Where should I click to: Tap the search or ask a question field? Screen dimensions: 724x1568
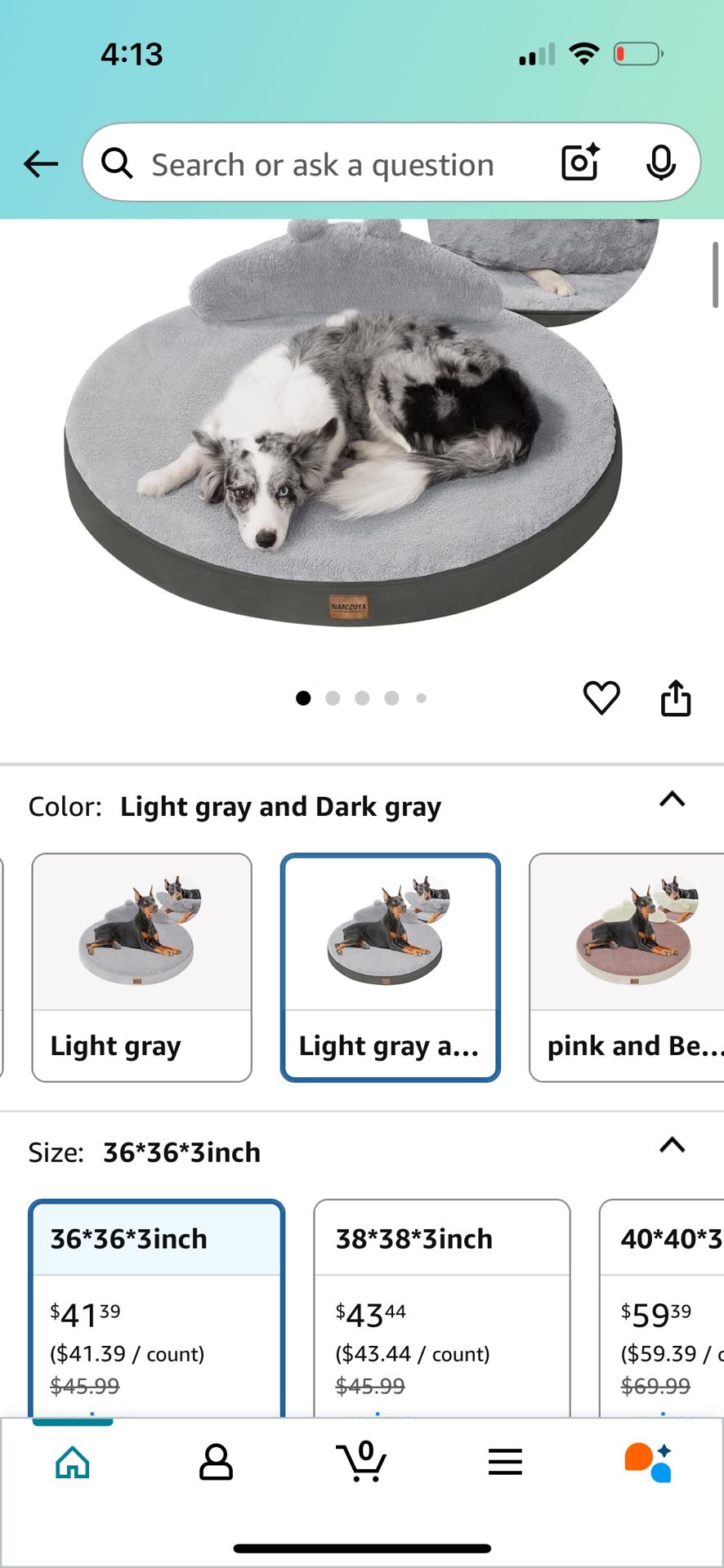pyautogui.click(x=323, y=164)
